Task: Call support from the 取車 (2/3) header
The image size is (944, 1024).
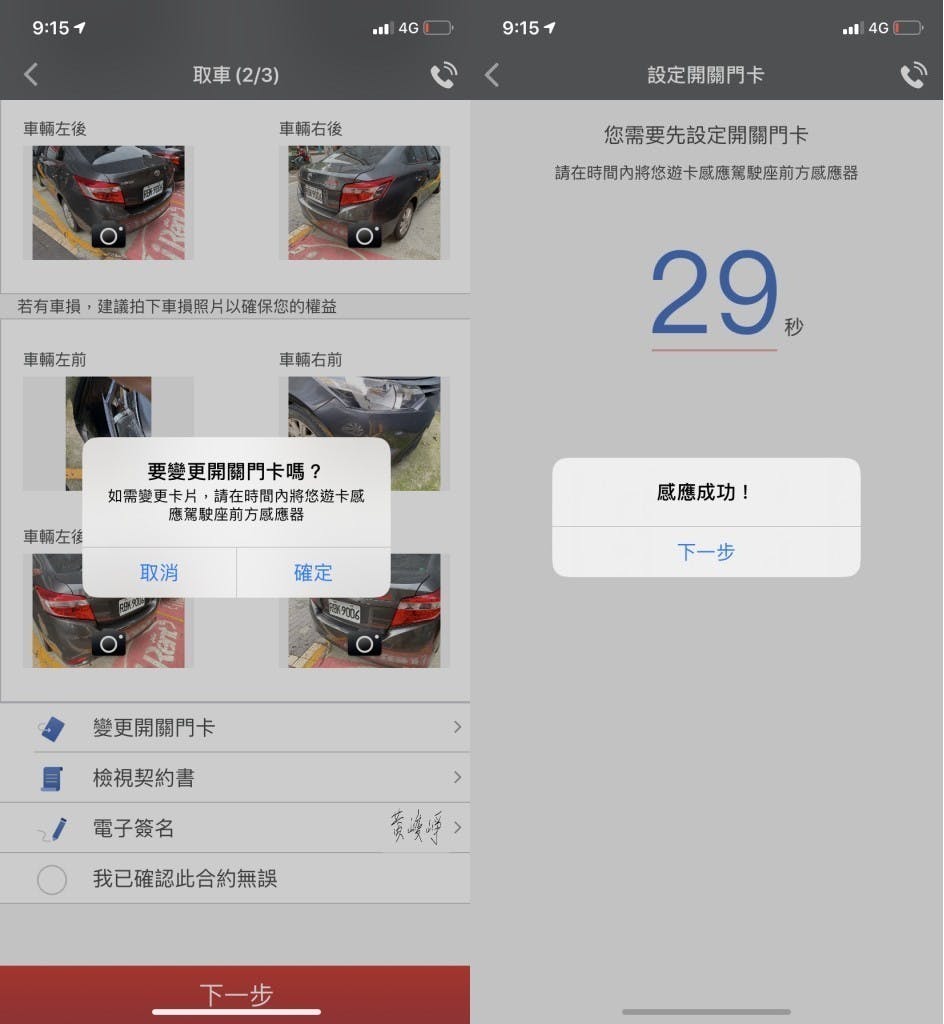Action: 443,76
